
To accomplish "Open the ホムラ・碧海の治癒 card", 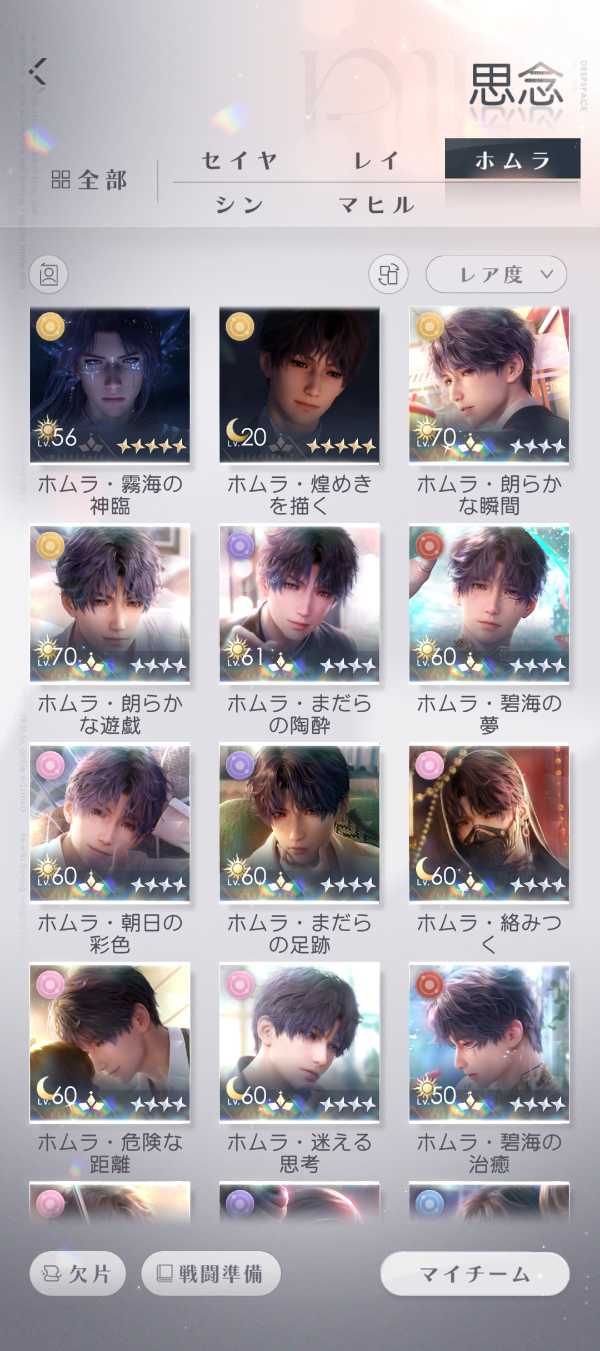I will pyautogui.click(x=489, y=1040).
